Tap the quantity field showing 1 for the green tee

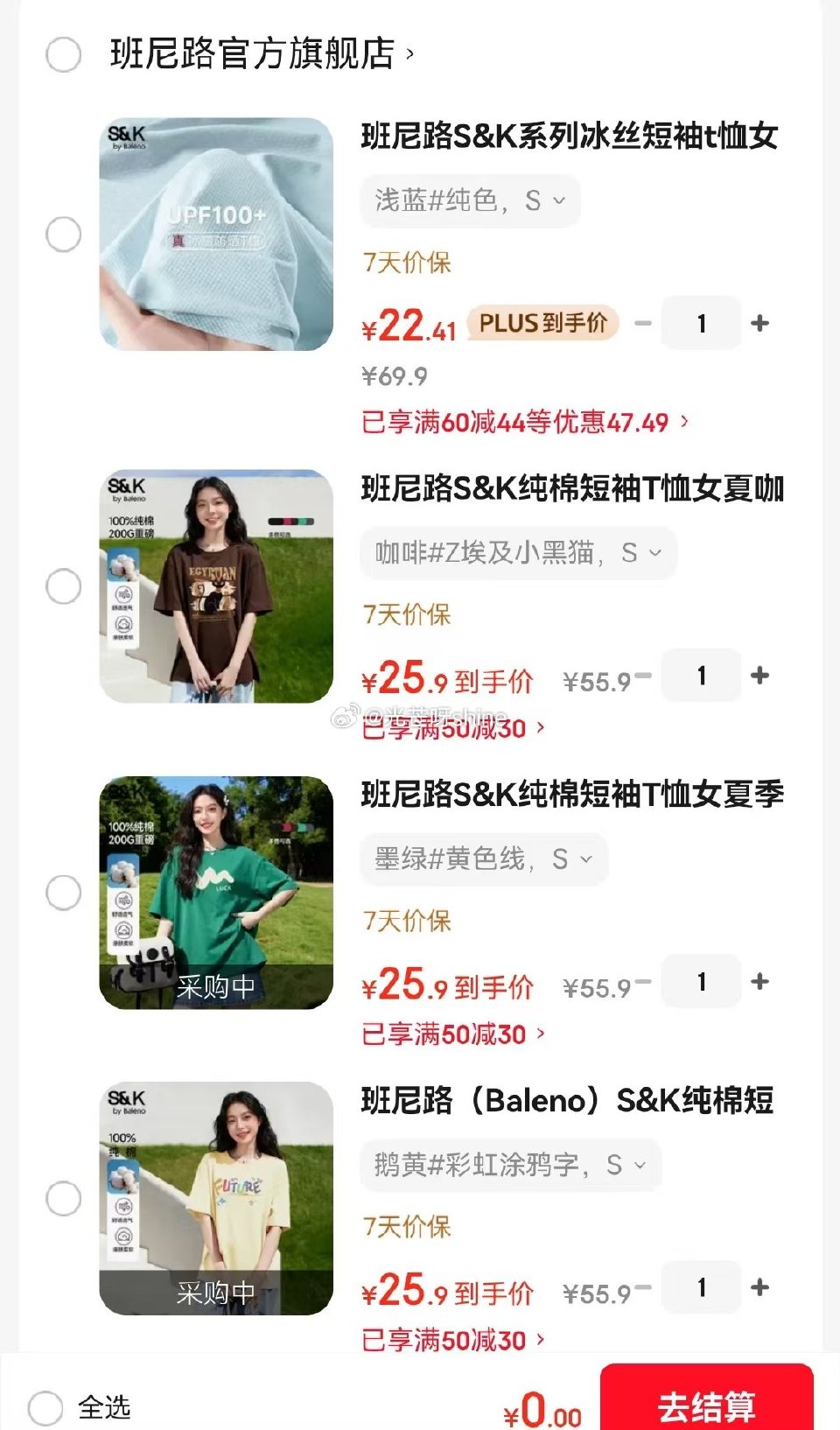(701, 982)
